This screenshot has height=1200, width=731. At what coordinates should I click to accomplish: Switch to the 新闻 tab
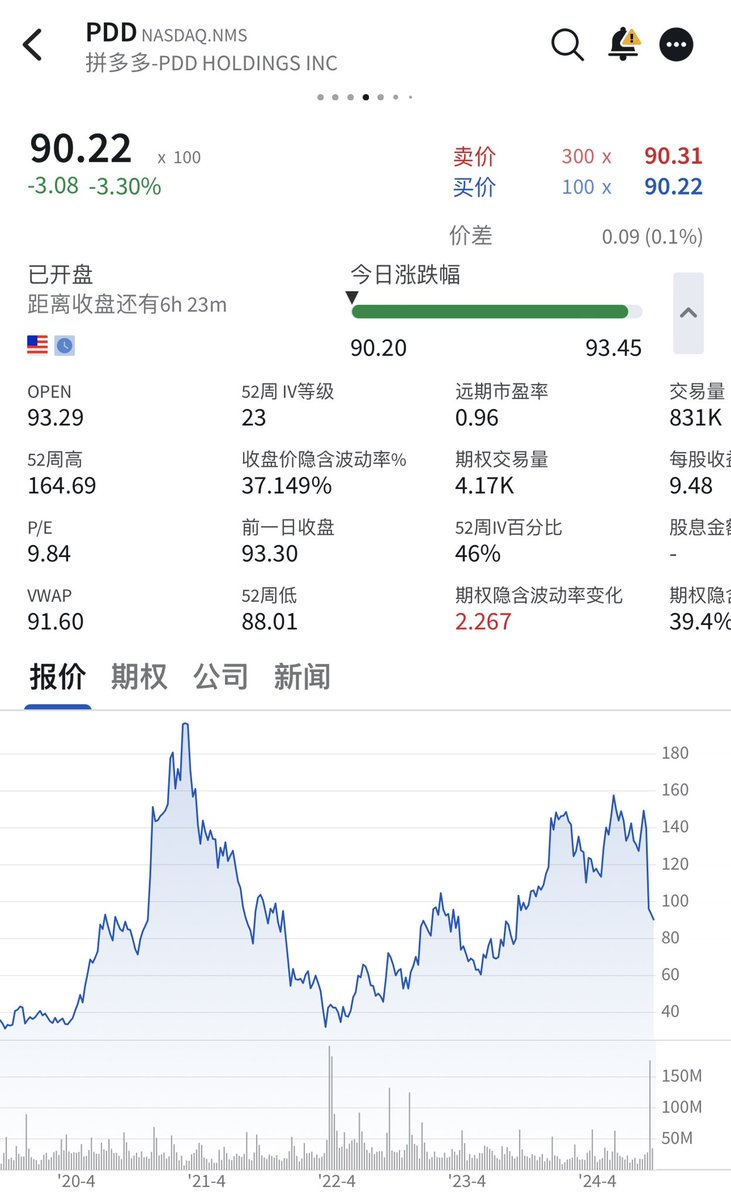tap(302, 677)
